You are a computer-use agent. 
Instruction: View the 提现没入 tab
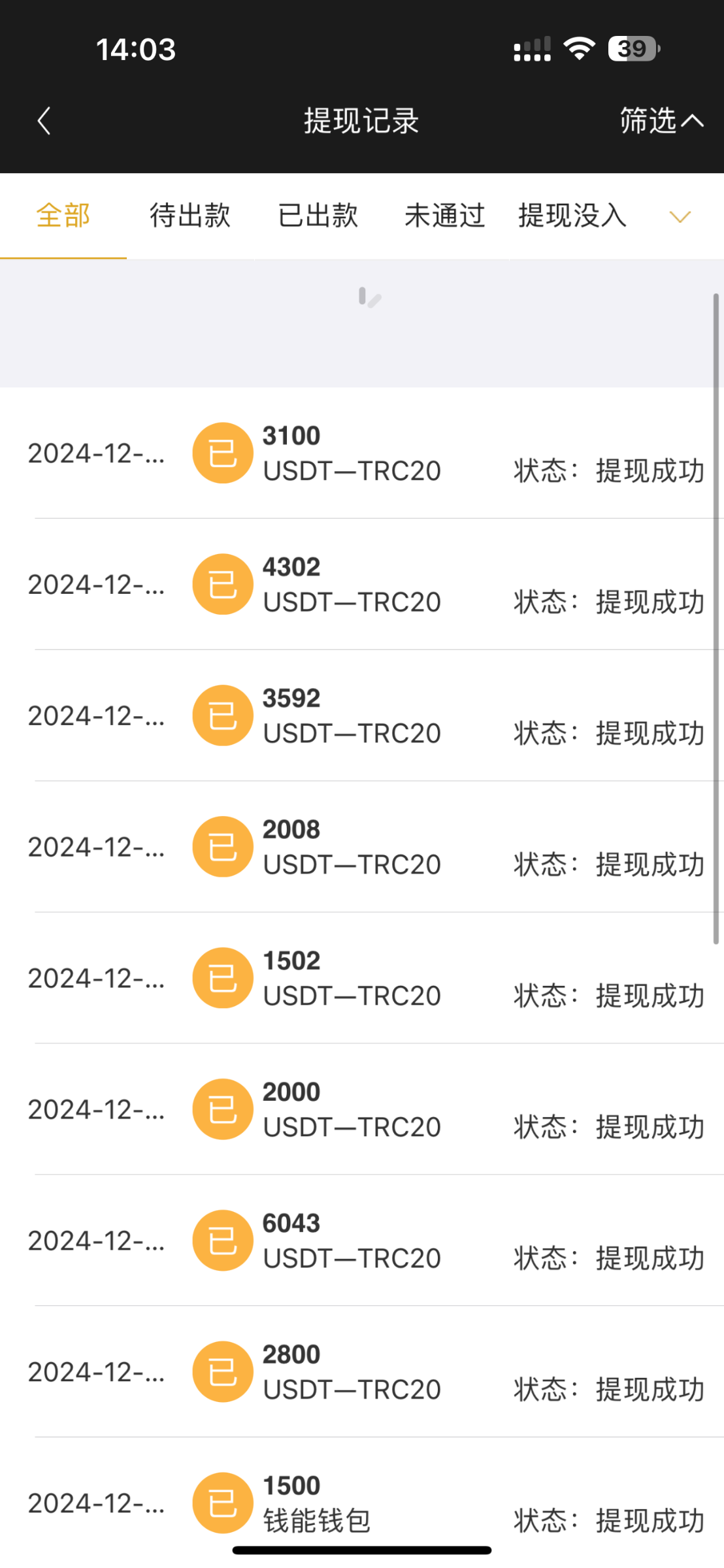572,216
